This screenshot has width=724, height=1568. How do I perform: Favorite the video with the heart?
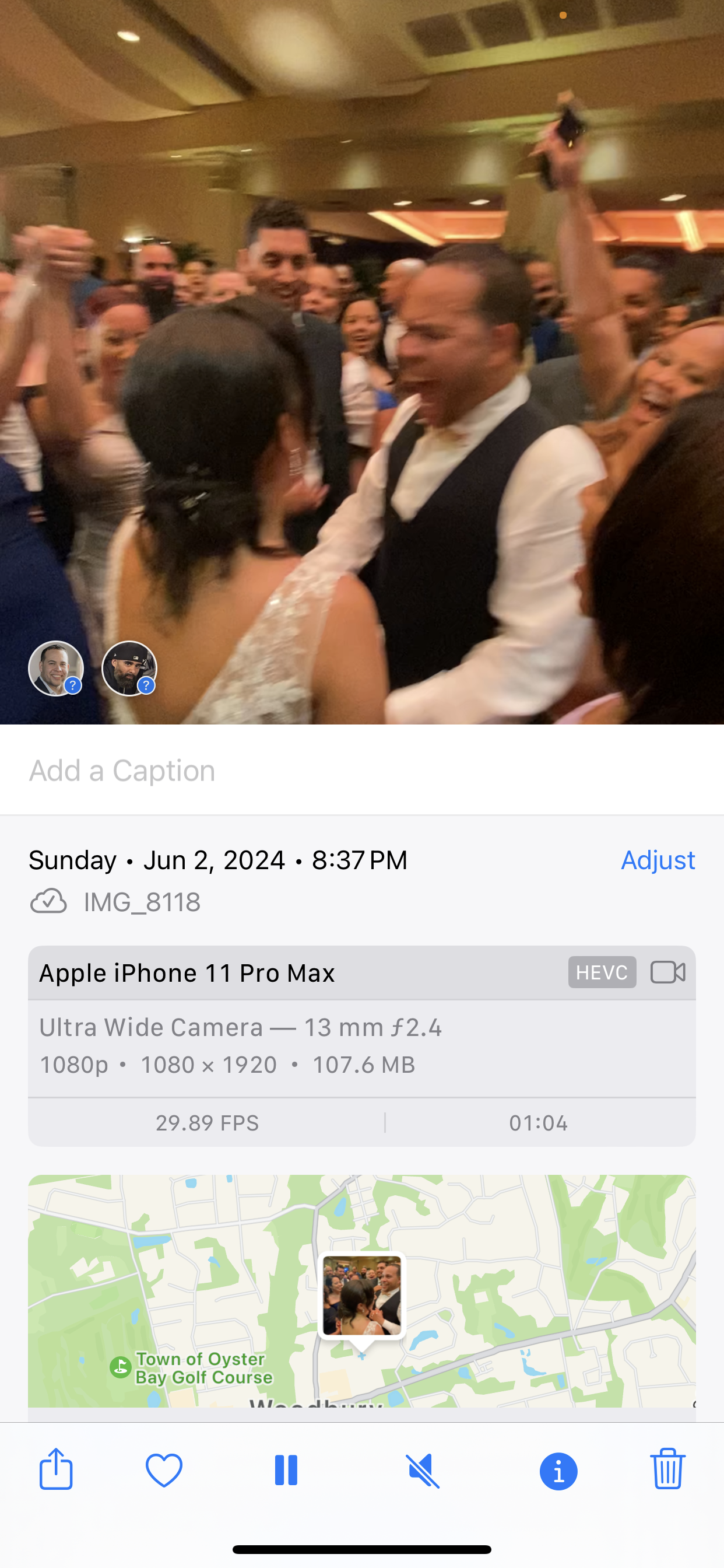coord(164,1471)
